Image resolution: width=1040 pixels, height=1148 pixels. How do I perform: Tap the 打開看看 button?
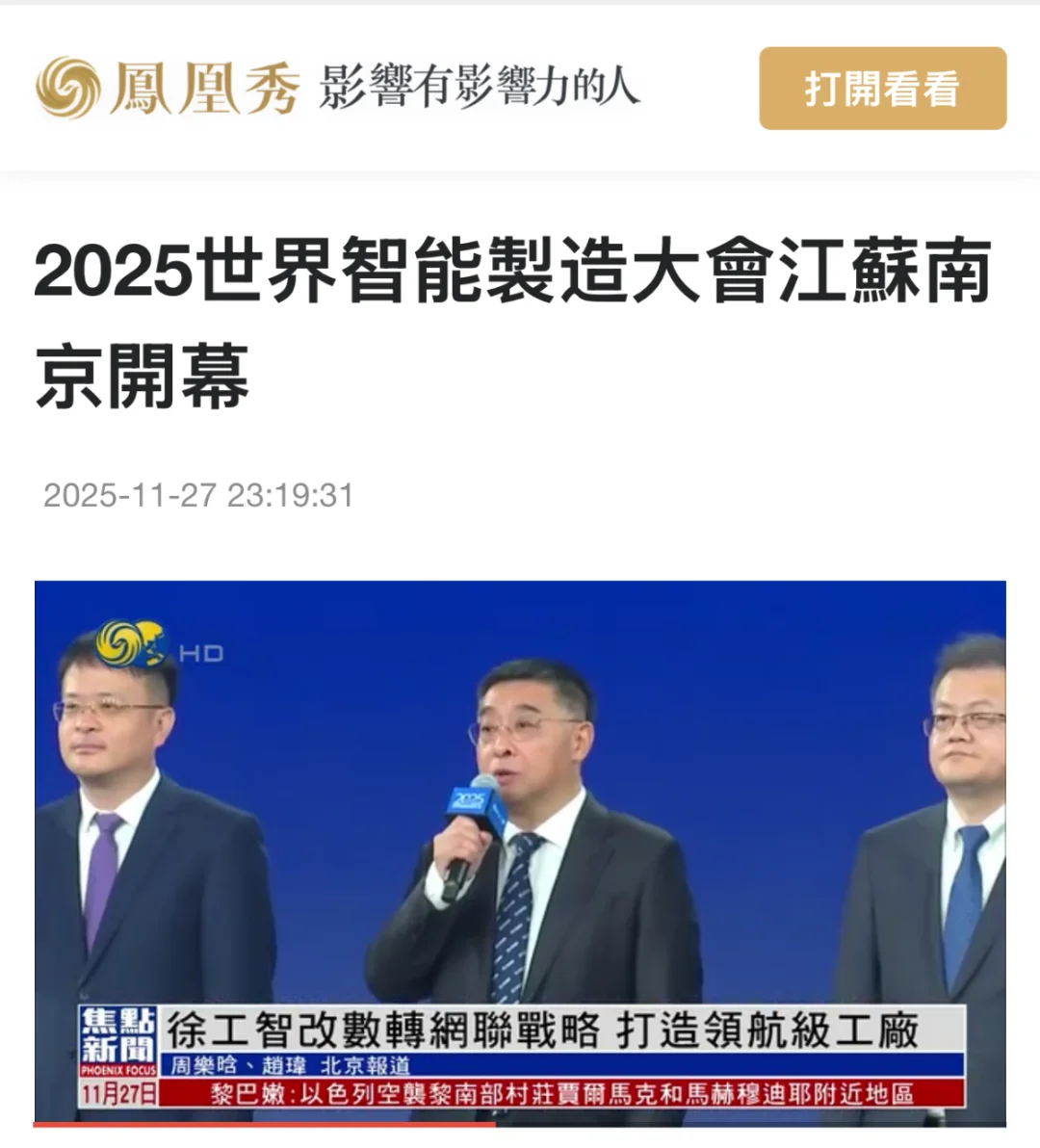[x=882, y=89]
